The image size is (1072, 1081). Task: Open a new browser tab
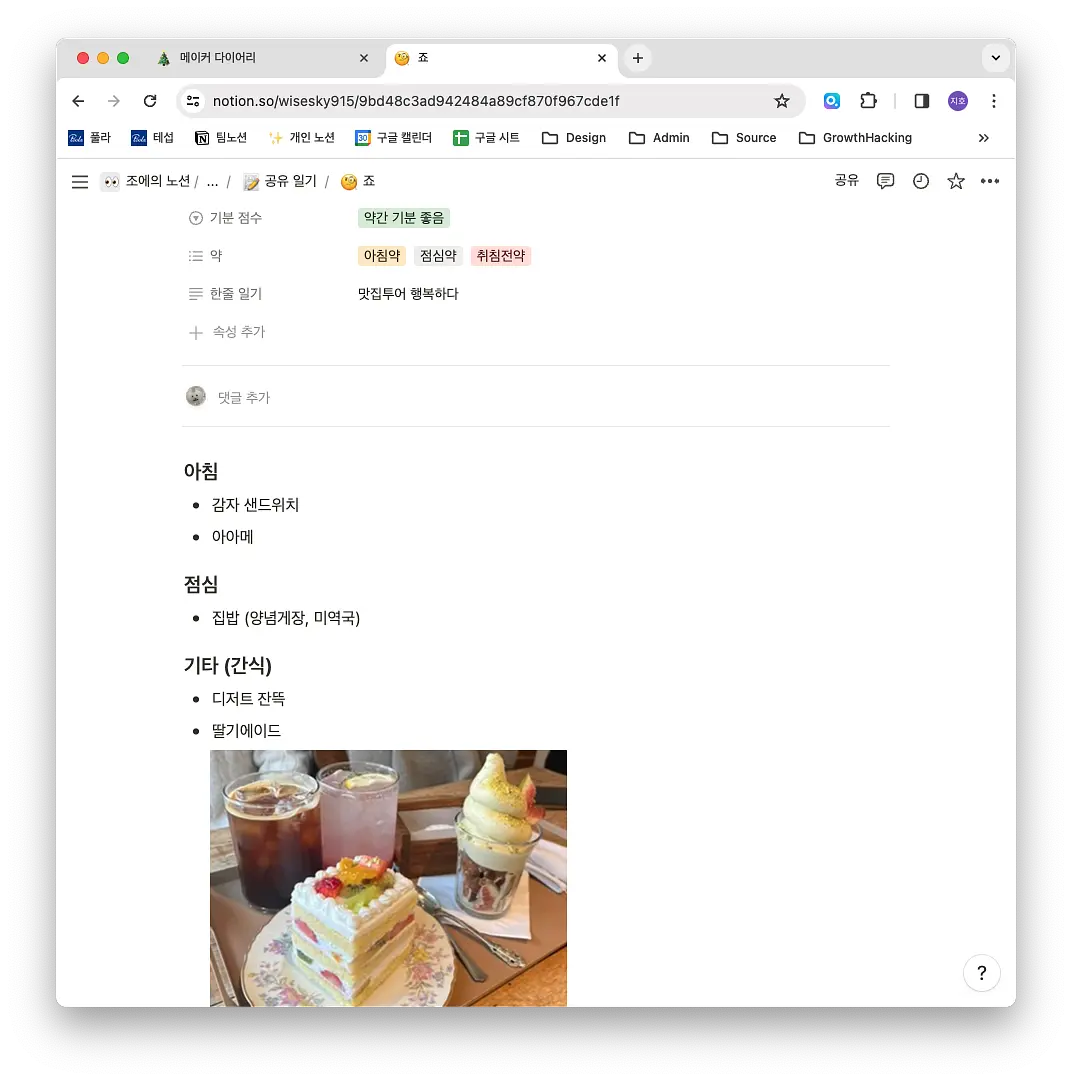pos(638,58)
